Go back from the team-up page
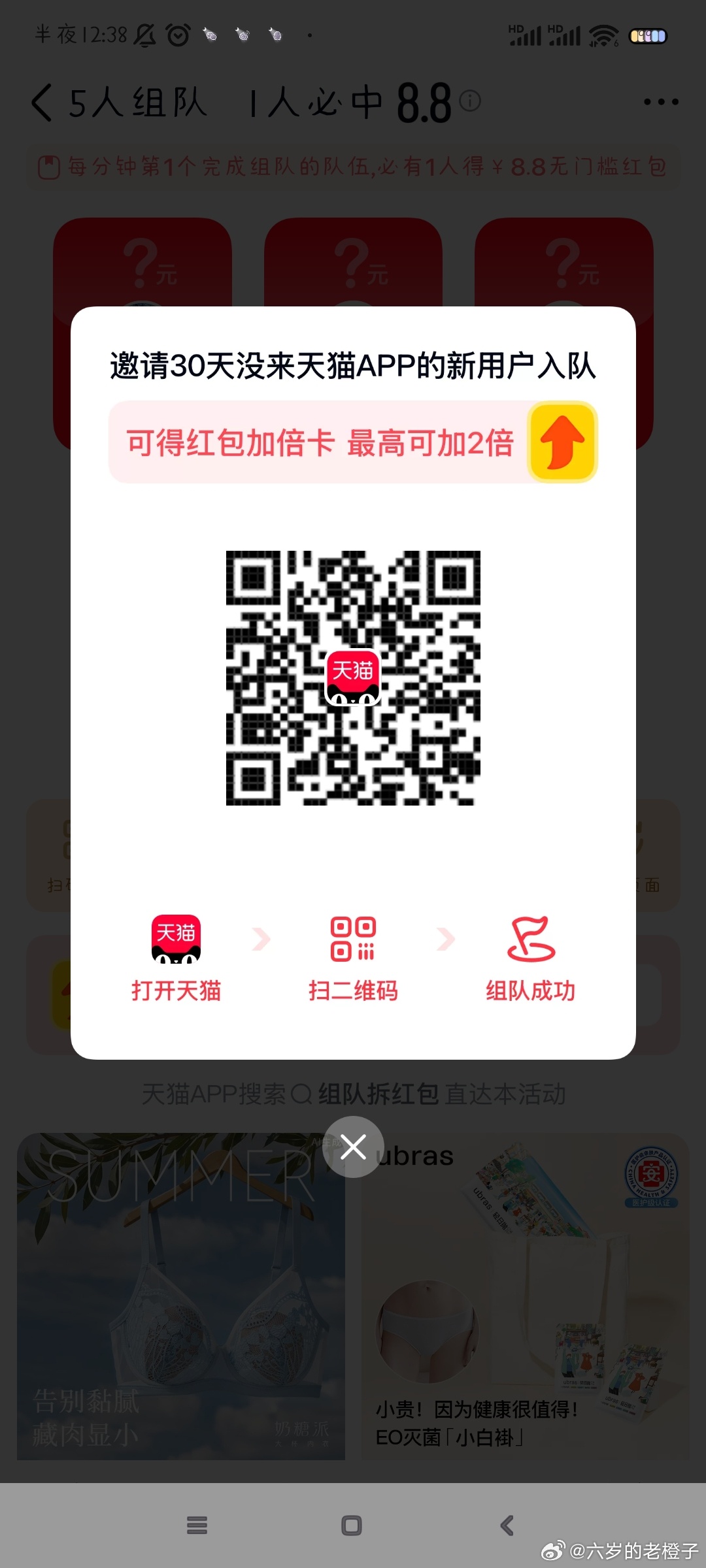This screenshot has width=706, height=1568. [x=42, y=103]
